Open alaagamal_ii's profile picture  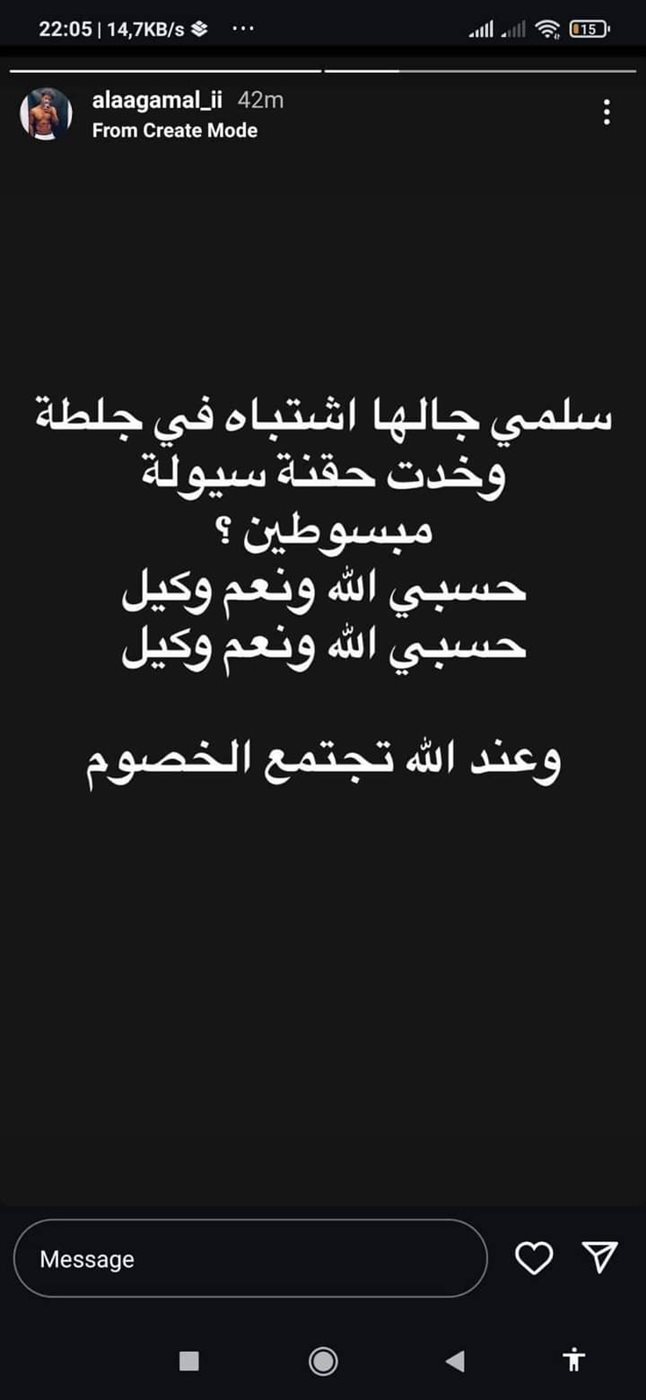click(46, 114)
